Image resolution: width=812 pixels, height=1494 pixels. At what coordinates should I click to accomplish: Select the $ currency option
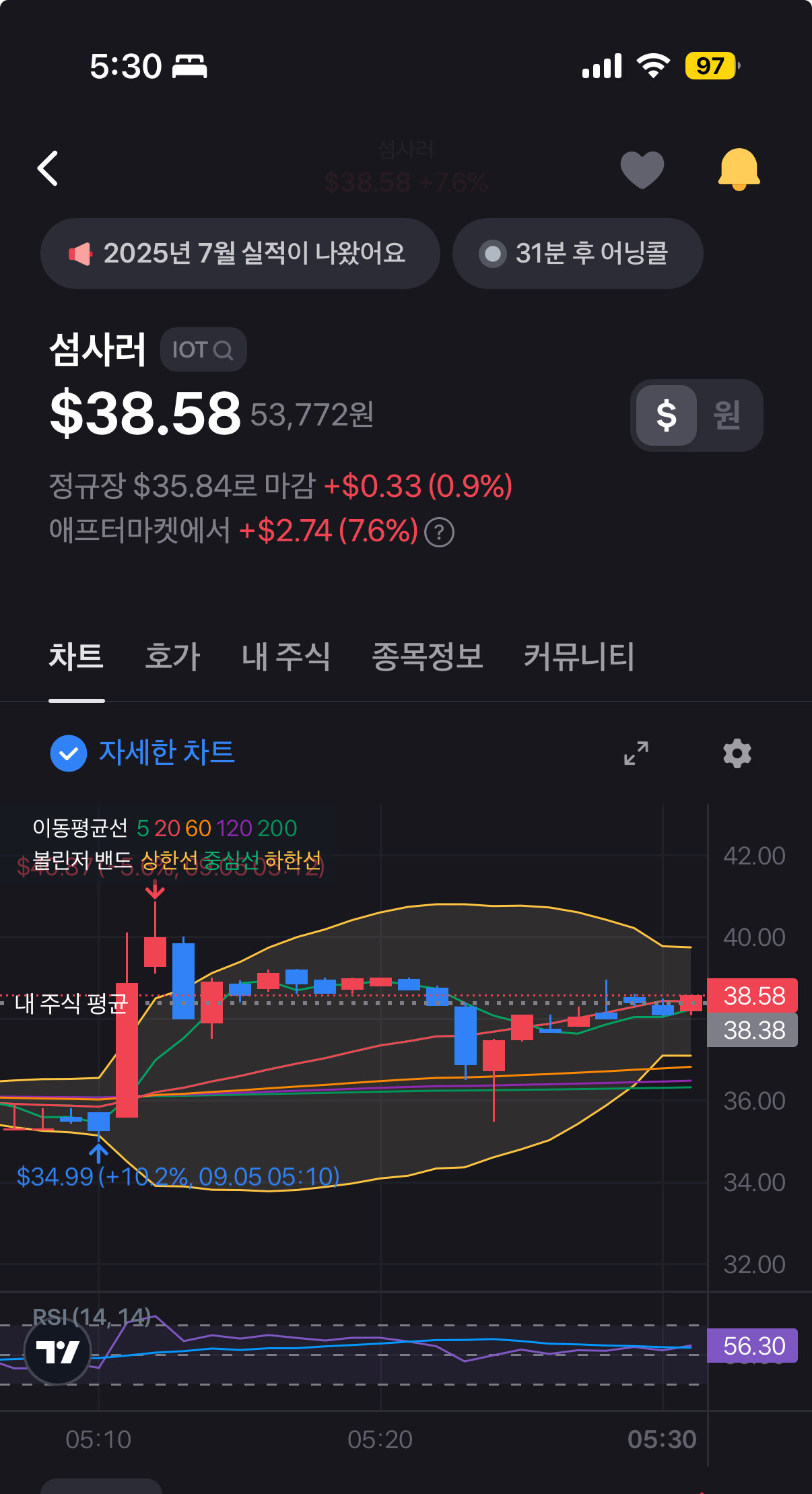point(666,415)
